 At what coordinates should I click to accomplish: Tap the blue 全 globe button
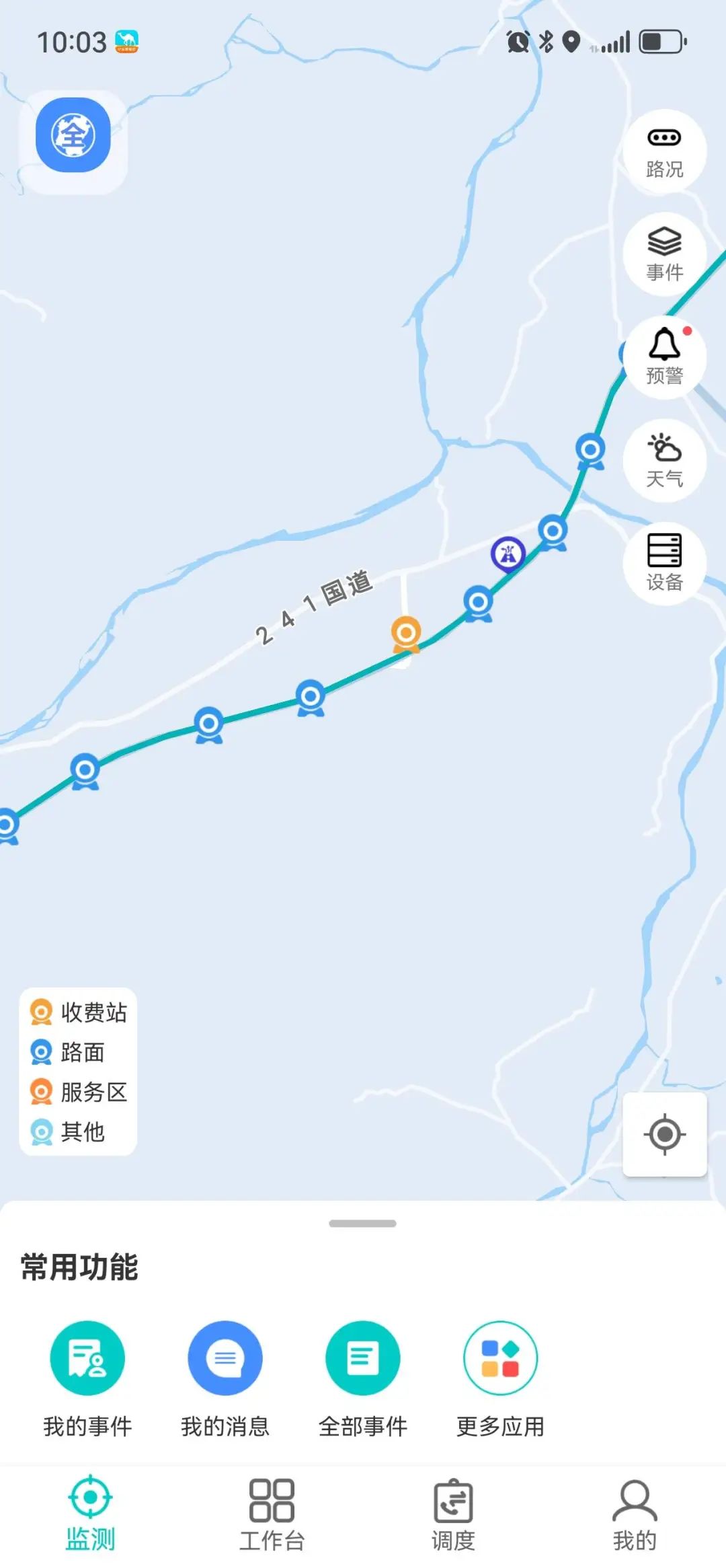(x=73, y=135)
